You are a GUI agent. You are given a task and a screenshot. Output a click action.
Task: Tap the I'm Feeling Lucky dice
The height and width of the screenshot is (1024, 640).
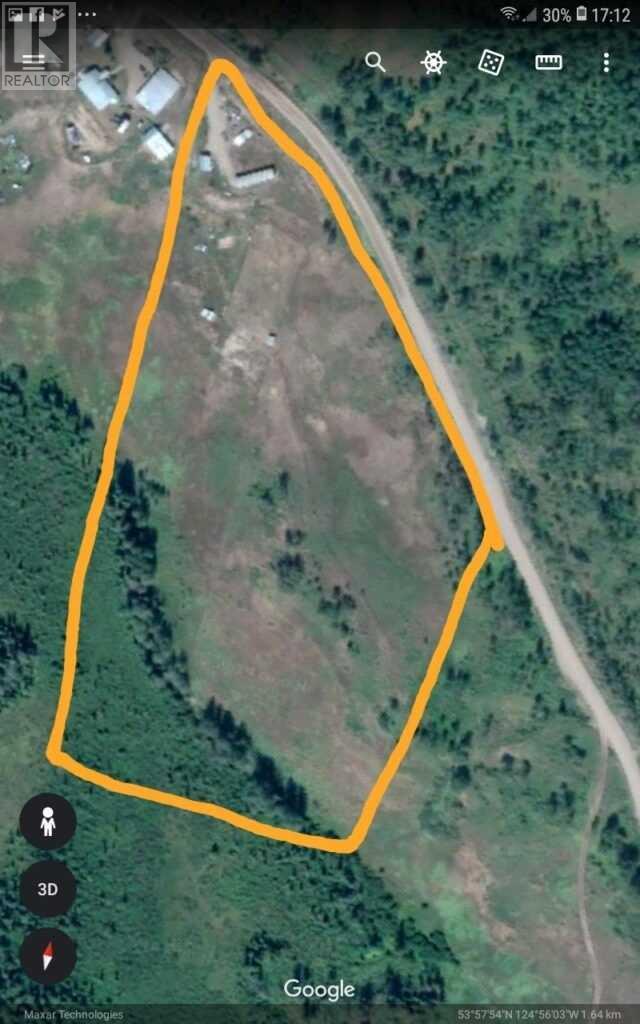point(490,62)
